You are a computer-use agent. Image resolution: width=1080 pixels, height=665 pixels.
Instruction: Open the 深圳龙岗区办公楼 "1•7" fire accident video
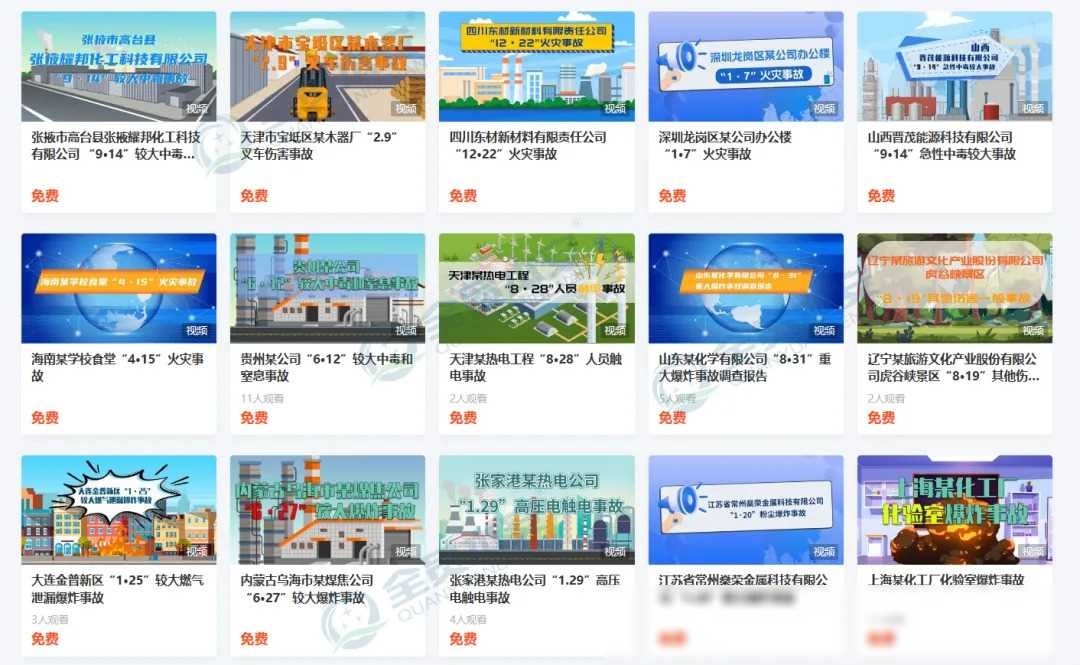coord(745,67)
